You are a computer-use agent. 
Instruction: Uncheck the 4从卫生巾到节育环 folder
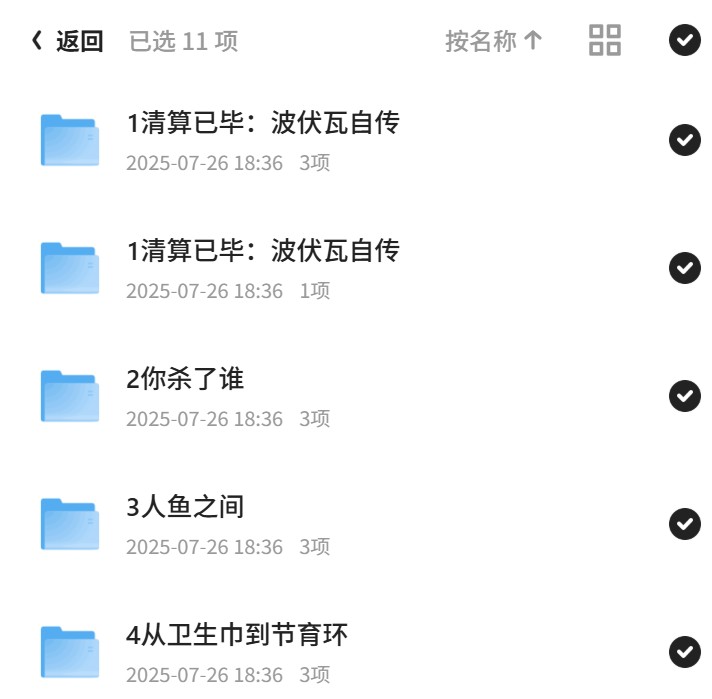[685, 652]
